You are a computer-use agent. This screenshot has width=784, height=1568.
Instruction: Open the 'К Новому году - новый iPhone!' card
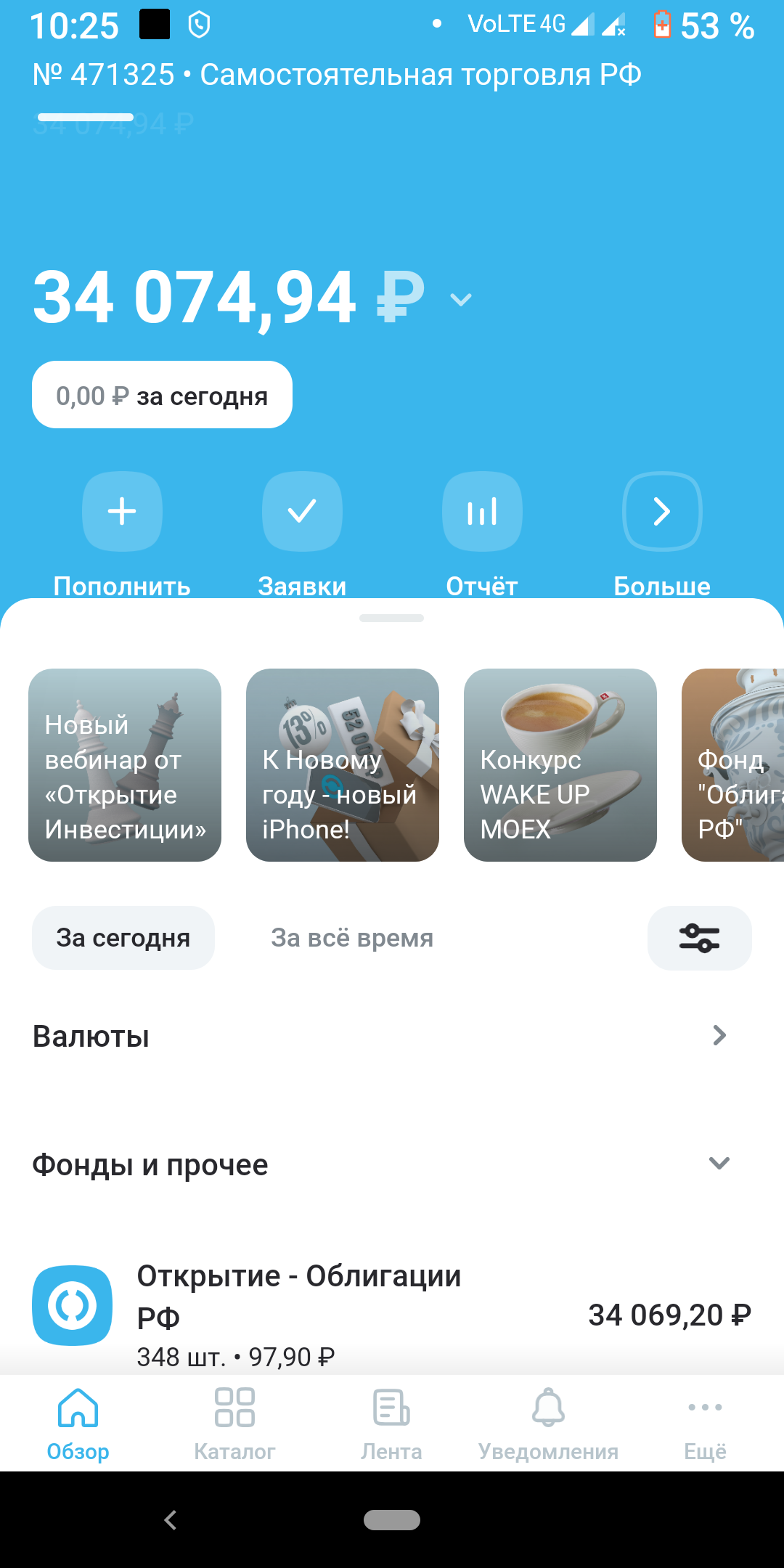pyautogui.click(x=343, y=765)
